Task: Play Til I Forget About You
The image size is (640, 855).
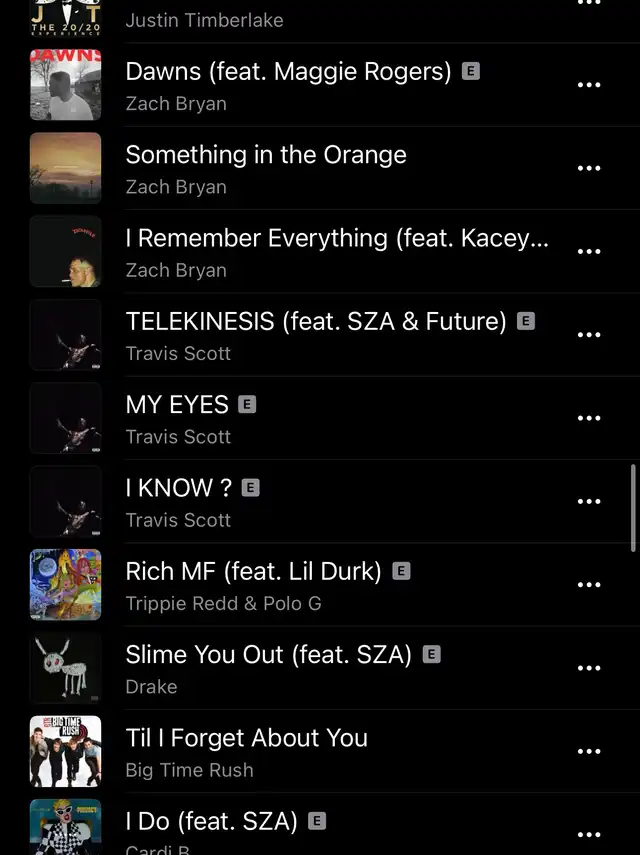Action: (x=246, y=738)
